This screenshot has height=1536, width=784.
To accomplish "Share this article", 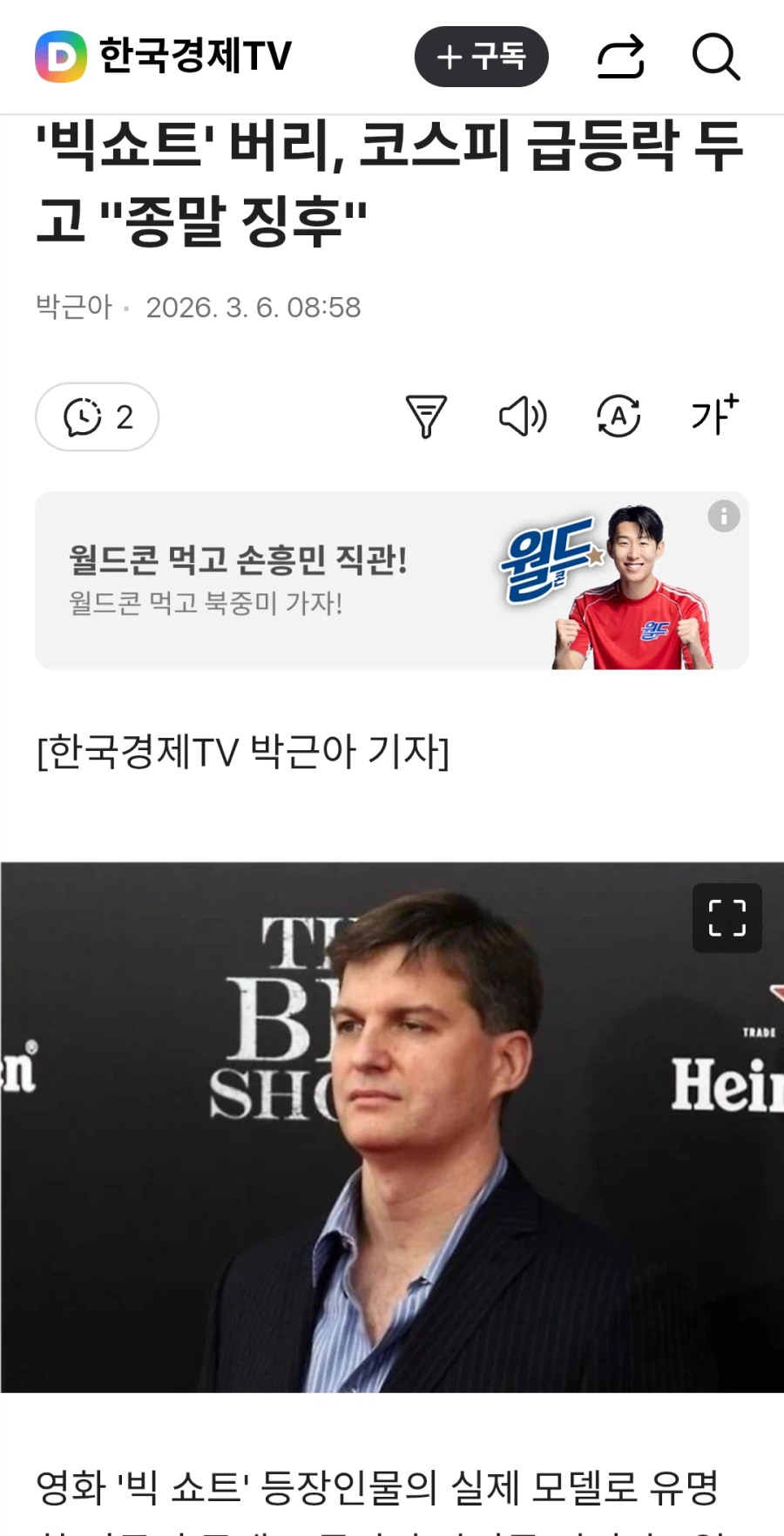I will pos(620,58).
